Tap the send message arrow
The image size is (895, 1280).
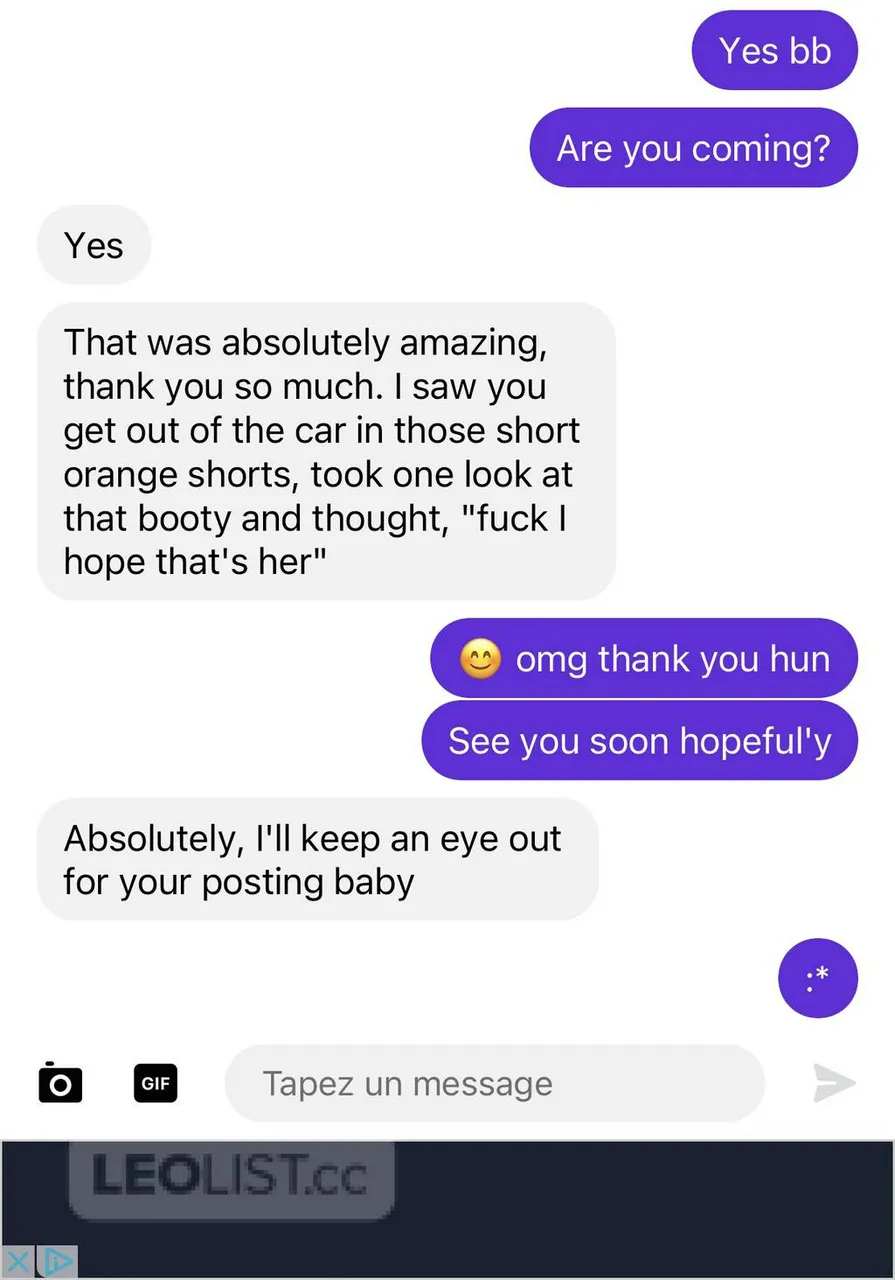click(833, 1083)
